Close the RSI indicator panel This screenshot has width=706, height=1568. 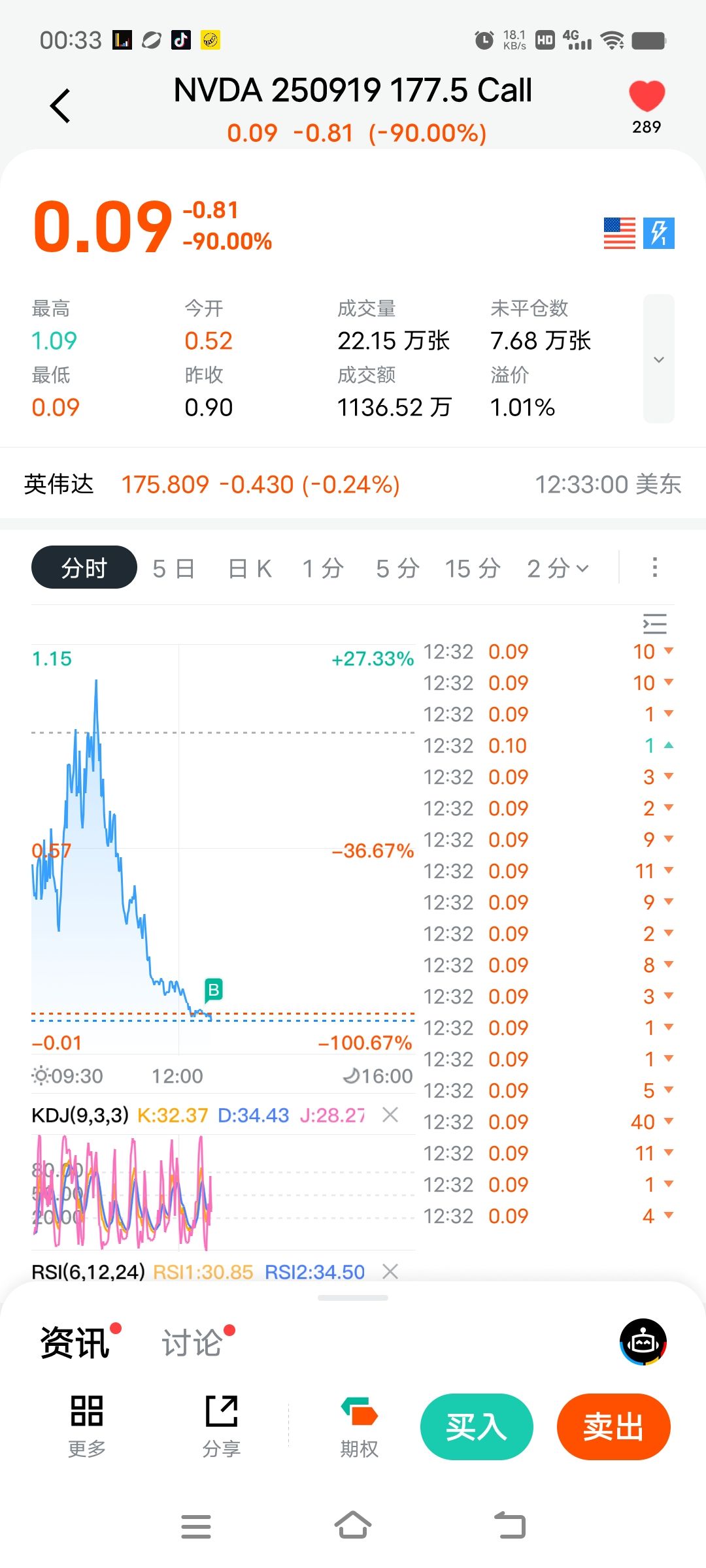[390, 1271]
